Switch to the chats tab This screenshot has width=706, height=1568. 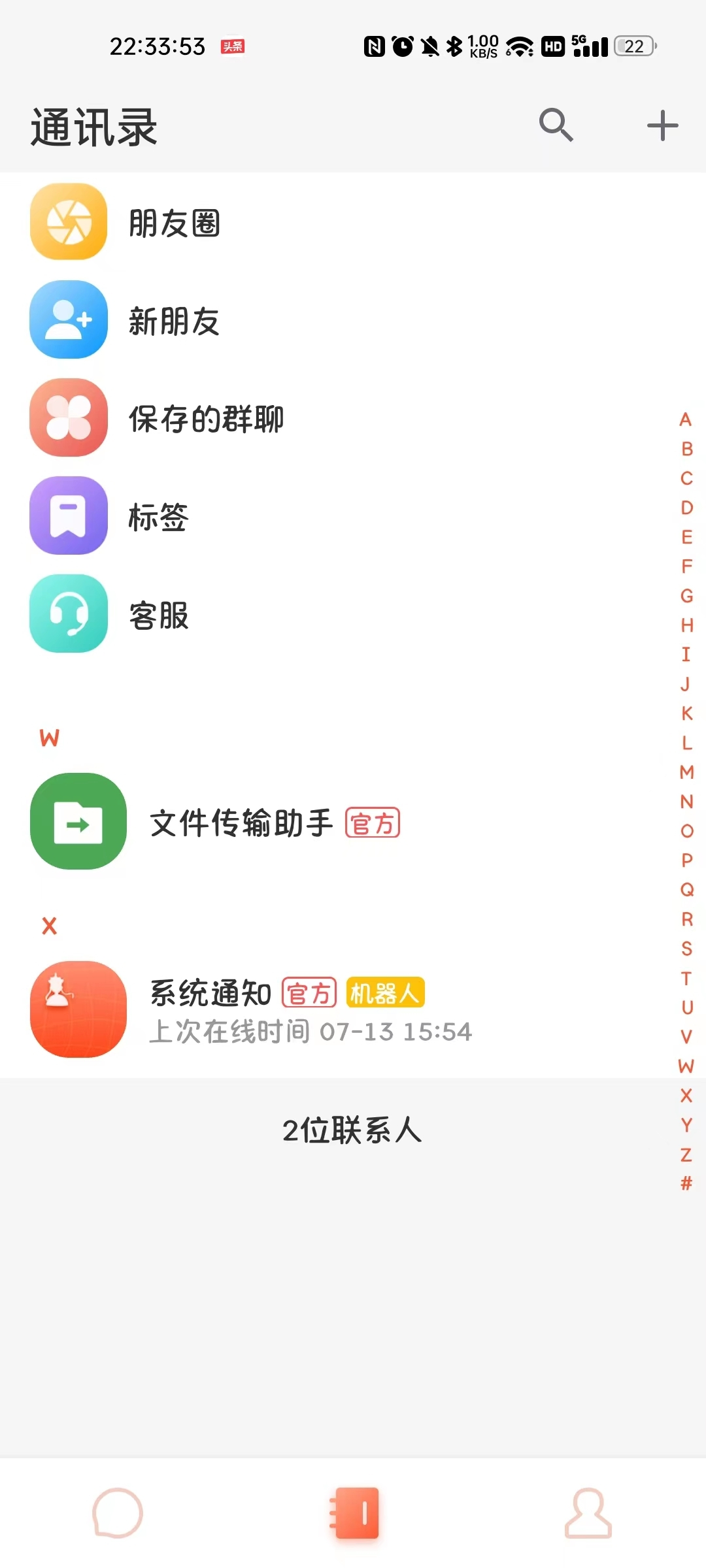(x=118, y=1512)
